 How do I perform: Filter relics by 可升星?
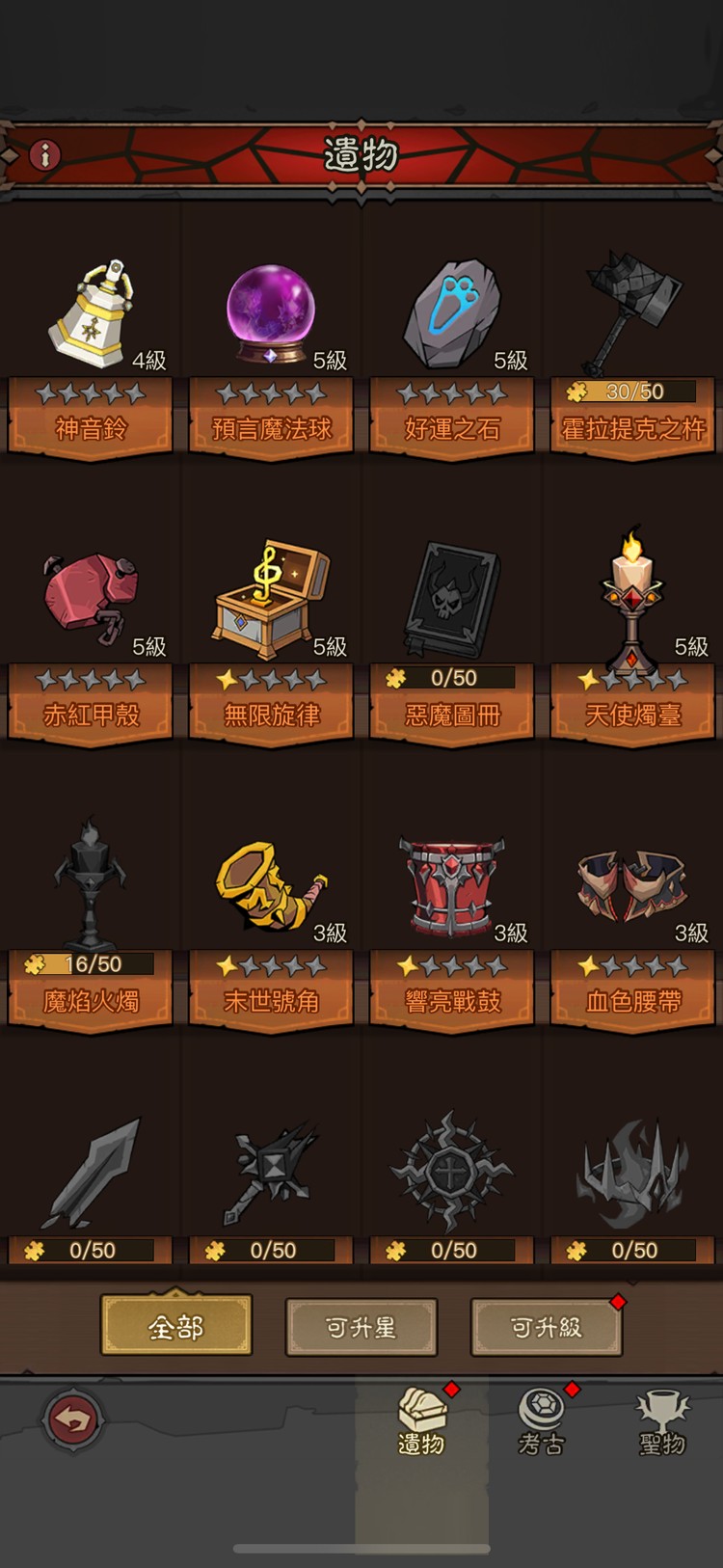pos(361,1327)
